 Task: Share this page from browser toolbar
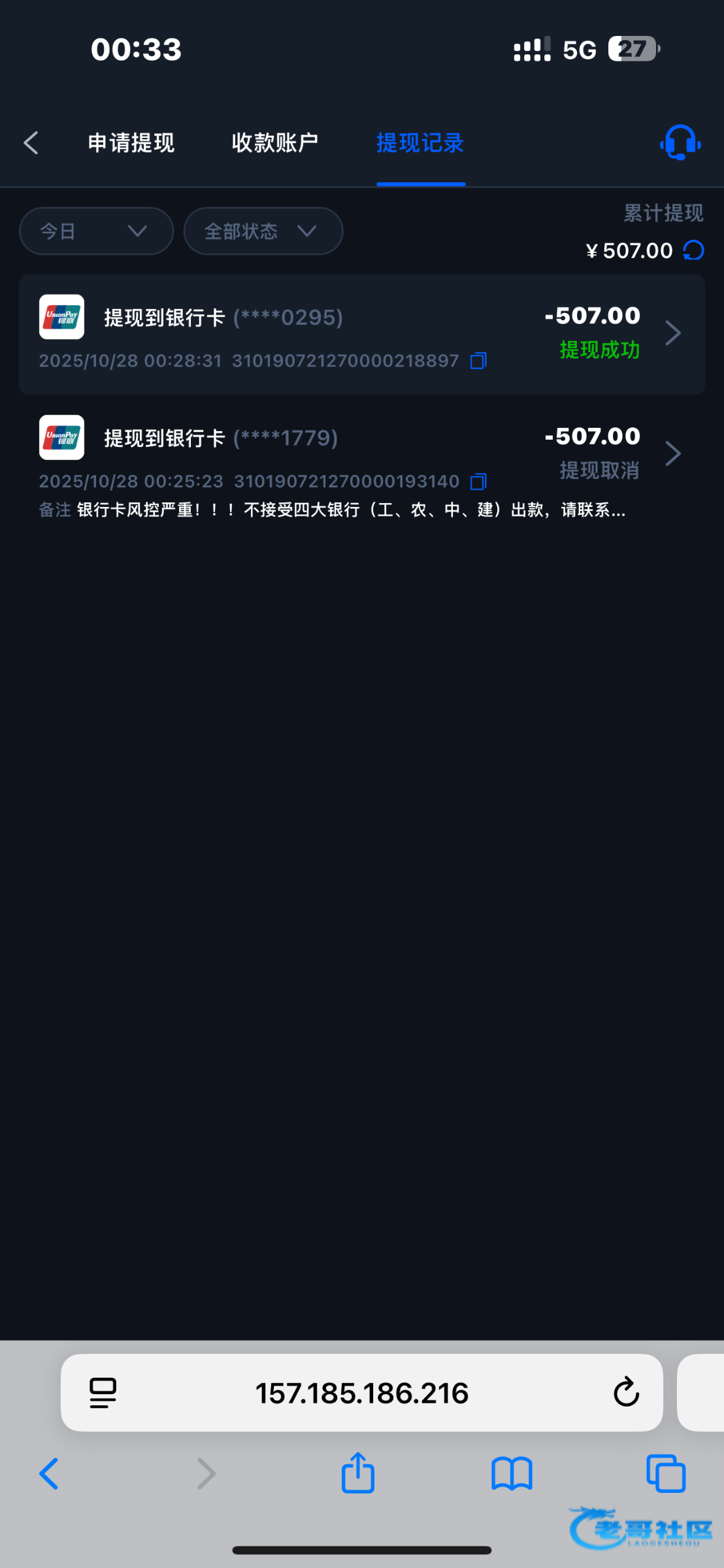coord(358,1473)
